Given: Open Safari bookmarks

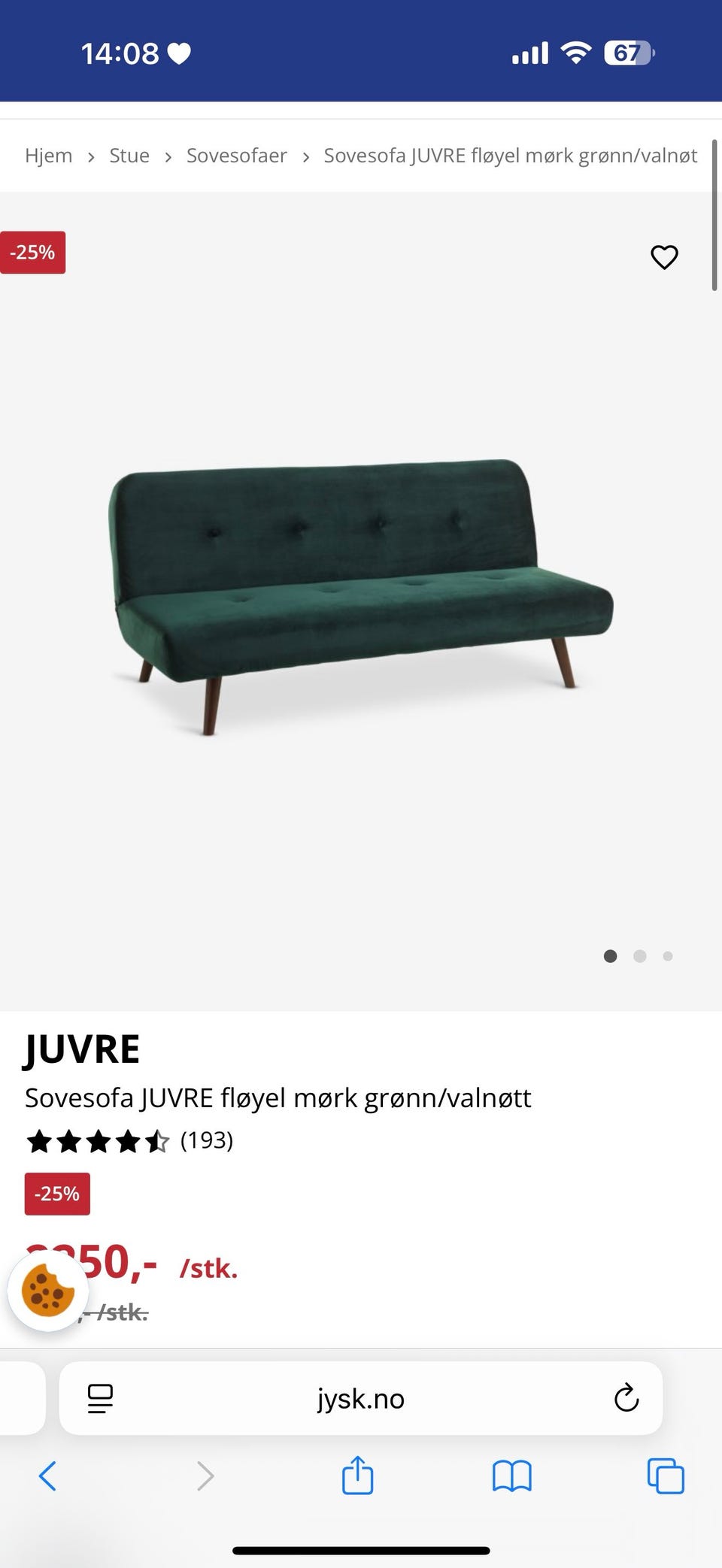Looking at the screenshot, I should [x=512, y=1476].
